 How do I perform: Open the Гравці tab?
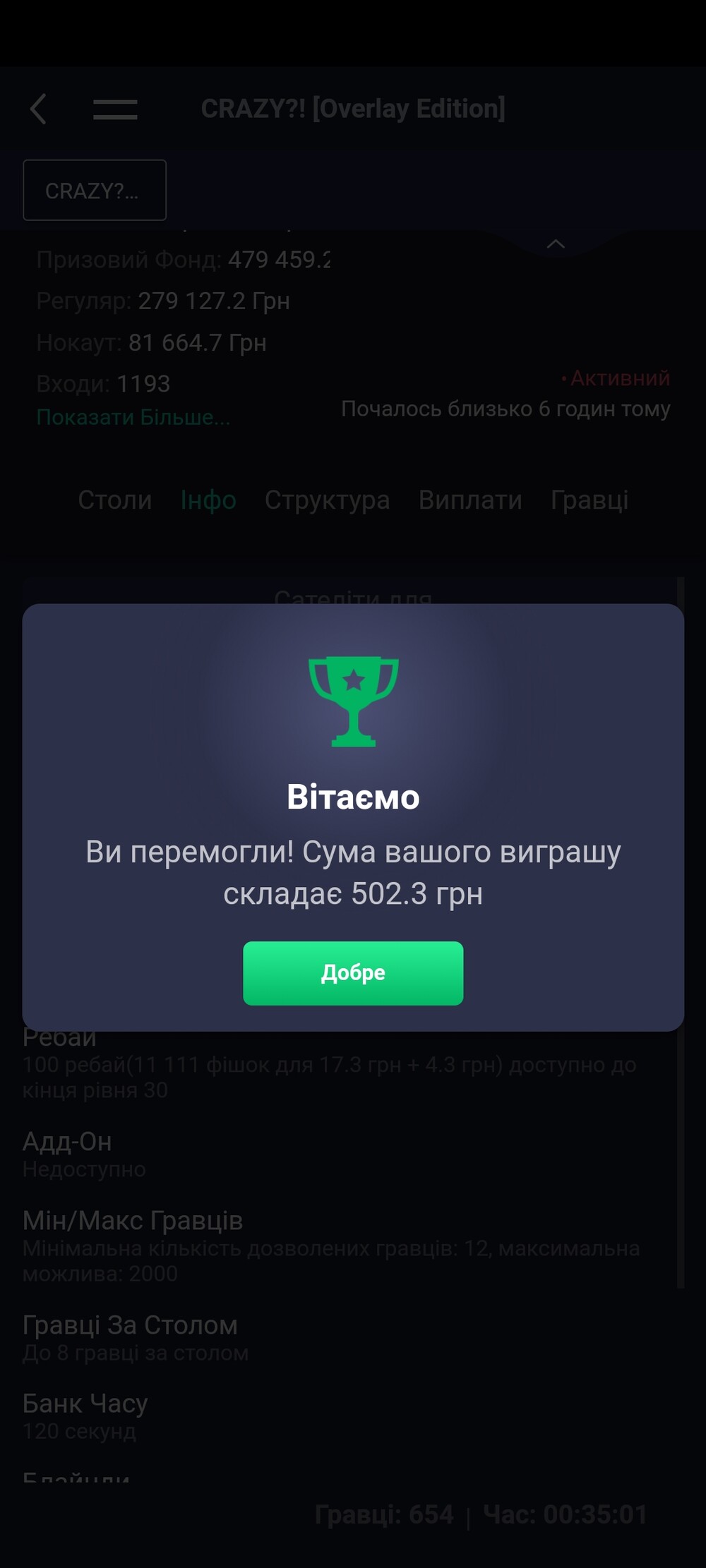590,500
